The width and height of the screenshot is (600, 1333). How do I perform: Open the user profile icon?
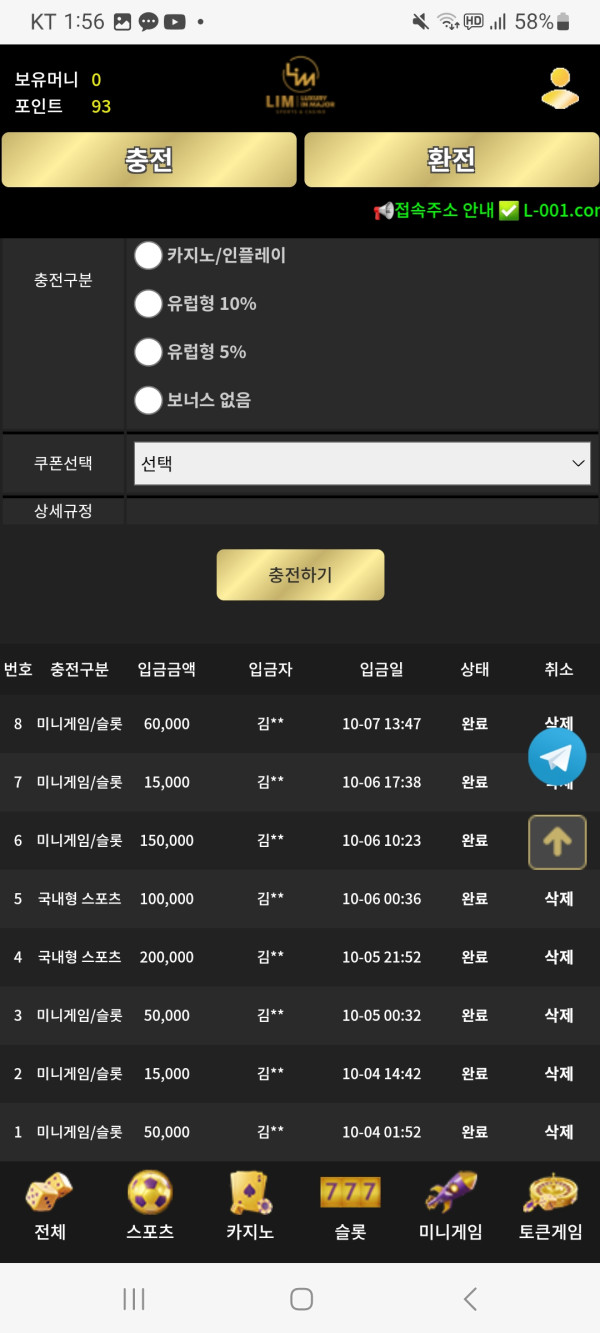(x=560, y=88)
